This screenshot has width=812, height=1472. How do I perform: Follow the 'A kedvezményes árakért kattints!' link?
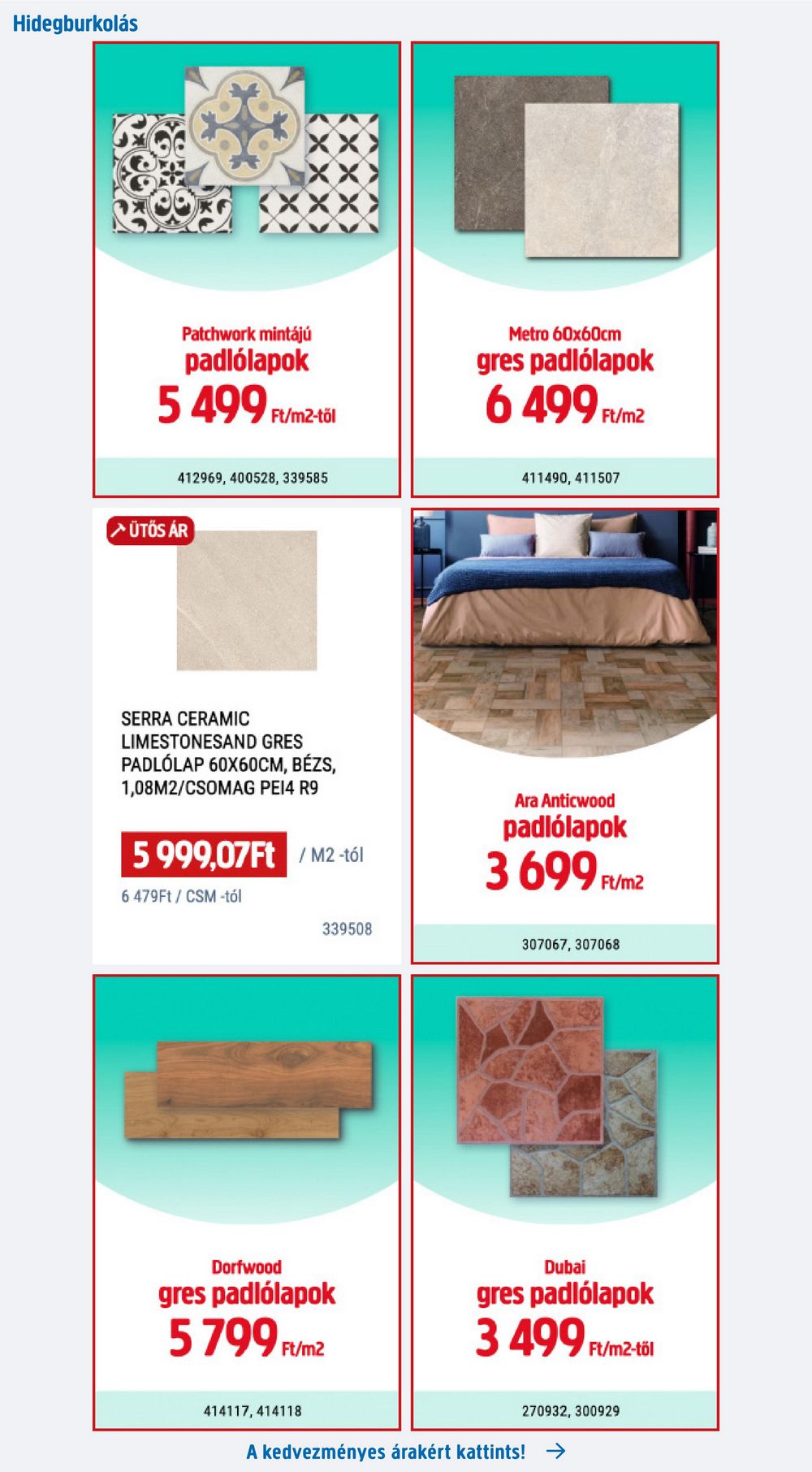pyautogui.click(x=404, y=1451)
